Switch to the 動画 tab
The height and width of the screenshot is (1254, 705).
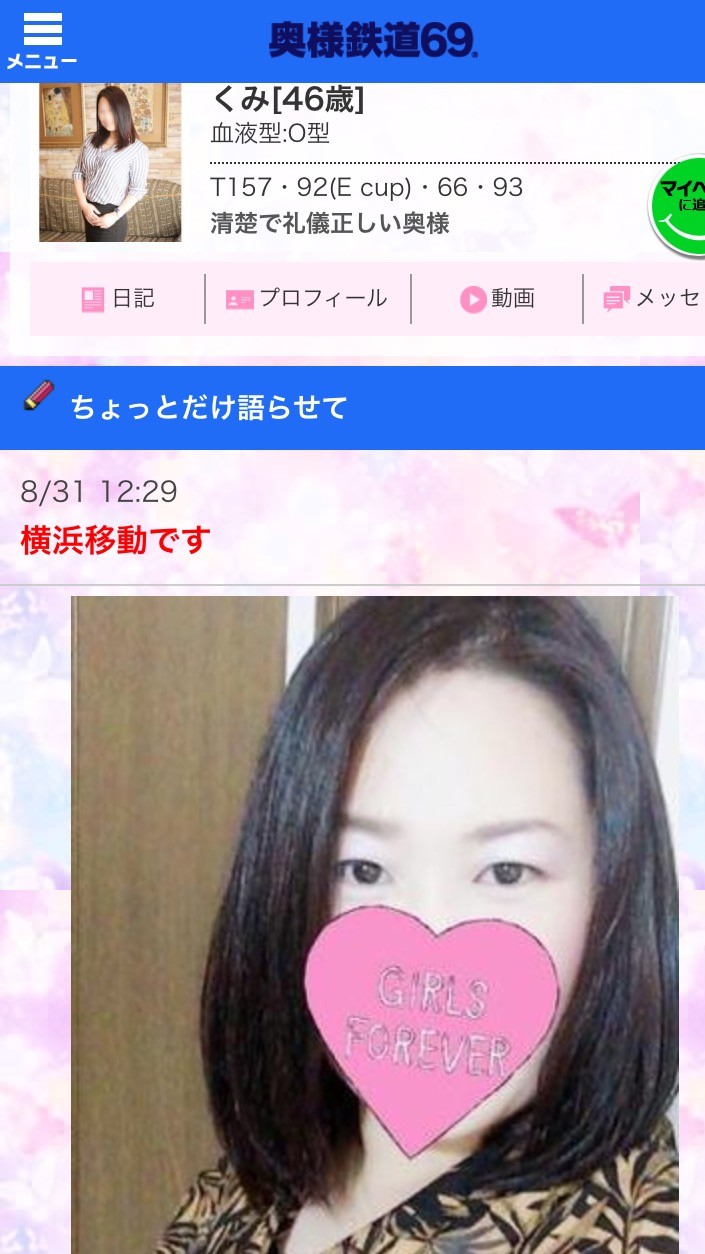(497, 298)
